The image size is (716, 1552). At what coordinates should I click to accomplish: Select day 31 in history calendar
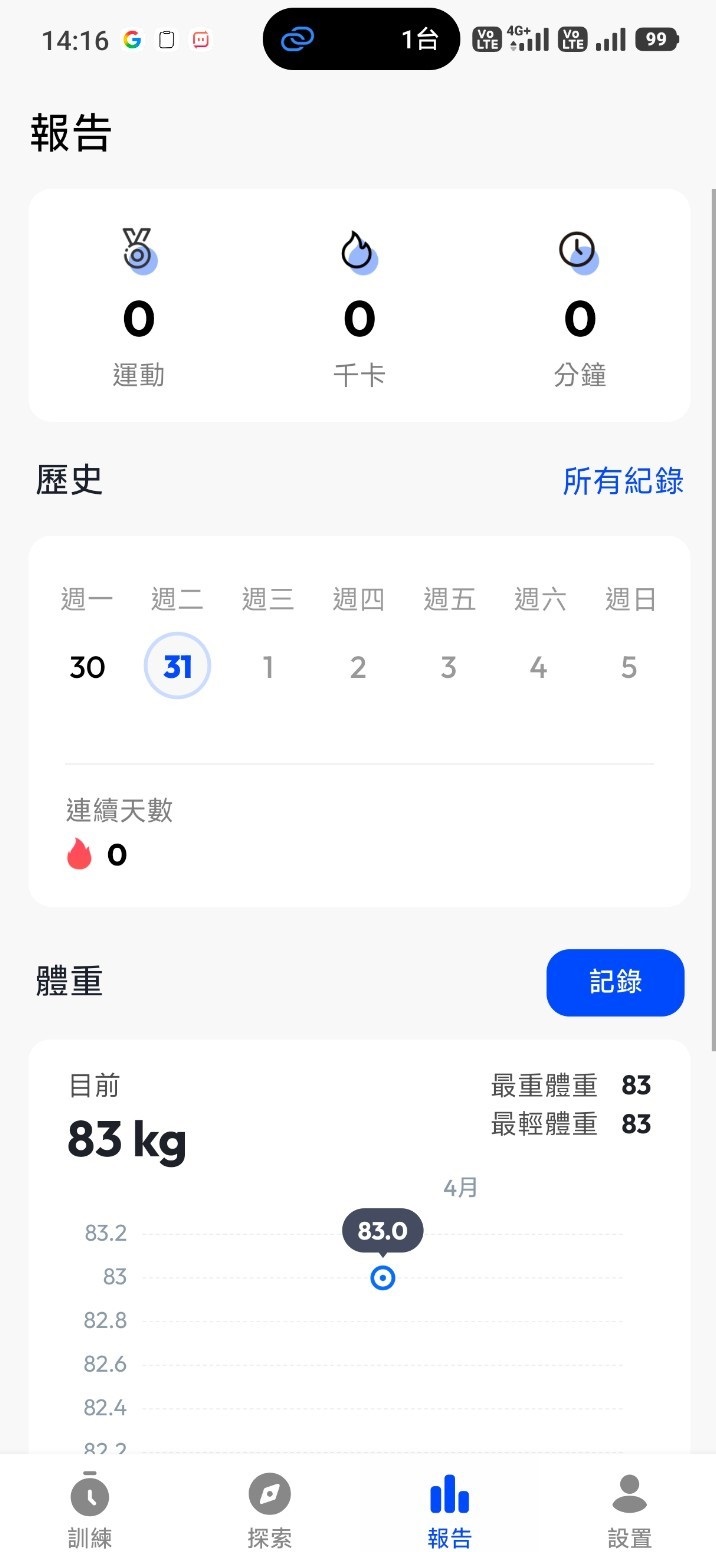click(x=177, y=667)
